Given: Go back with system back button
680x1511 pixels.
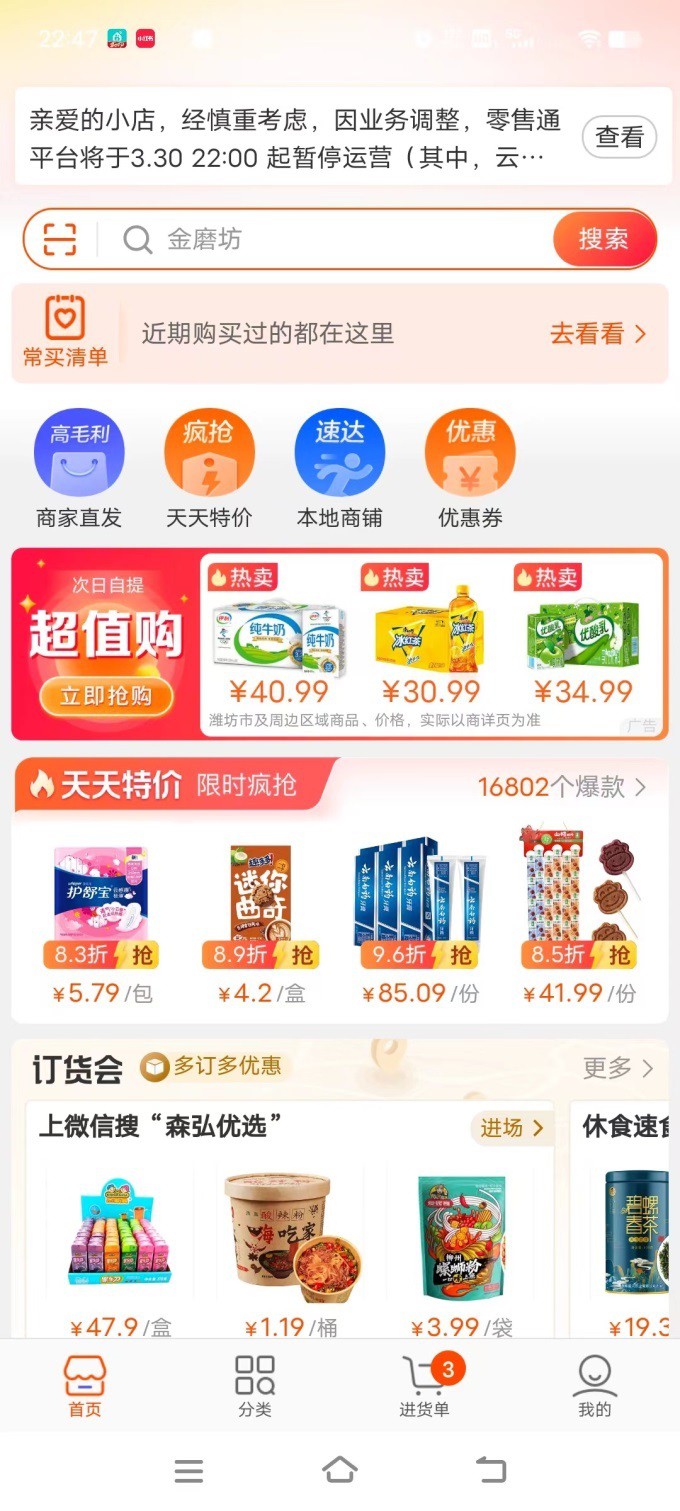Looking at the screenshot, I should pos(491,1470).
